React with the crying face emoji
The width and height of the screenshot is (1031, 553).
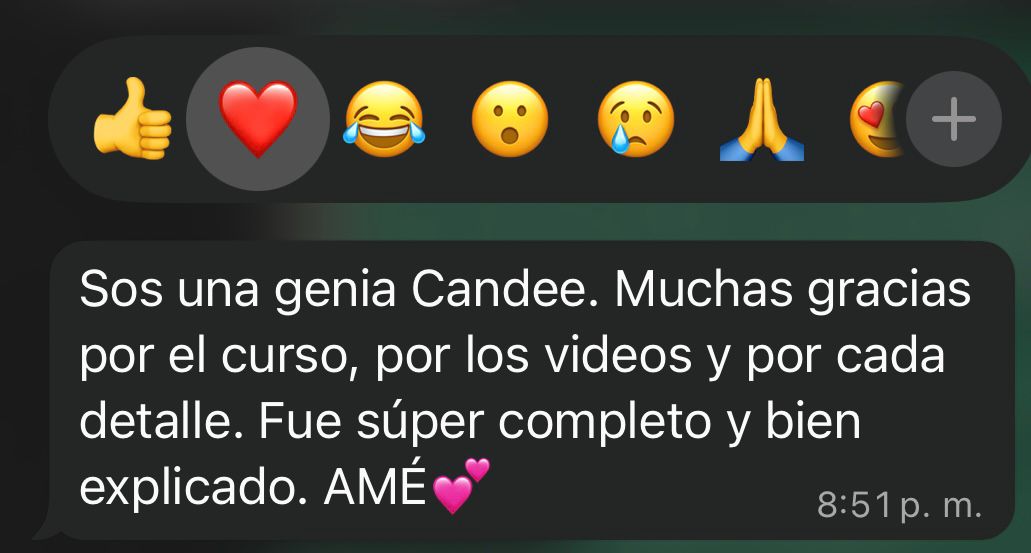pyautogui.click(x=636, y=120)
